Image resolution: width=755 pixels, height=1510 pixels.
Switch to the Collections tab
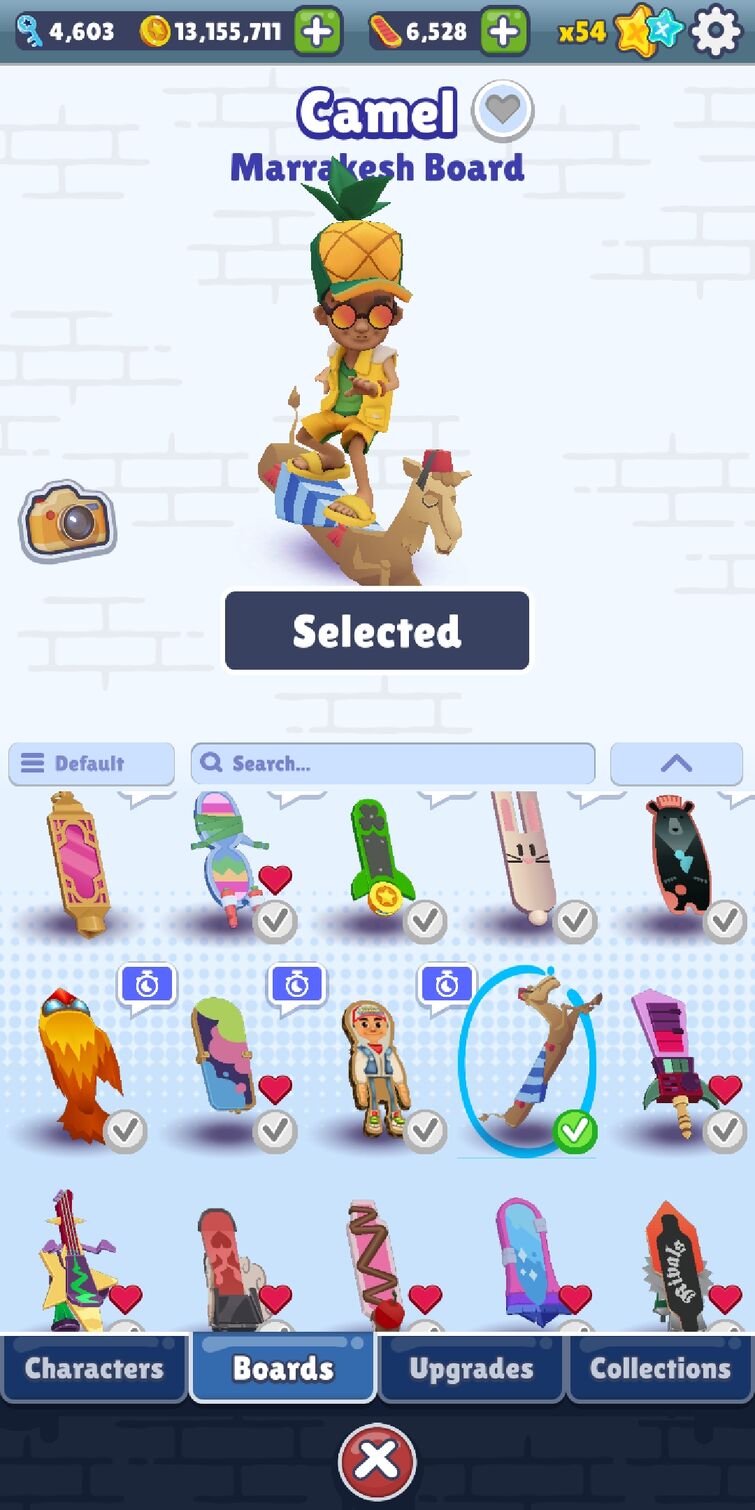tap(660, 1367)
